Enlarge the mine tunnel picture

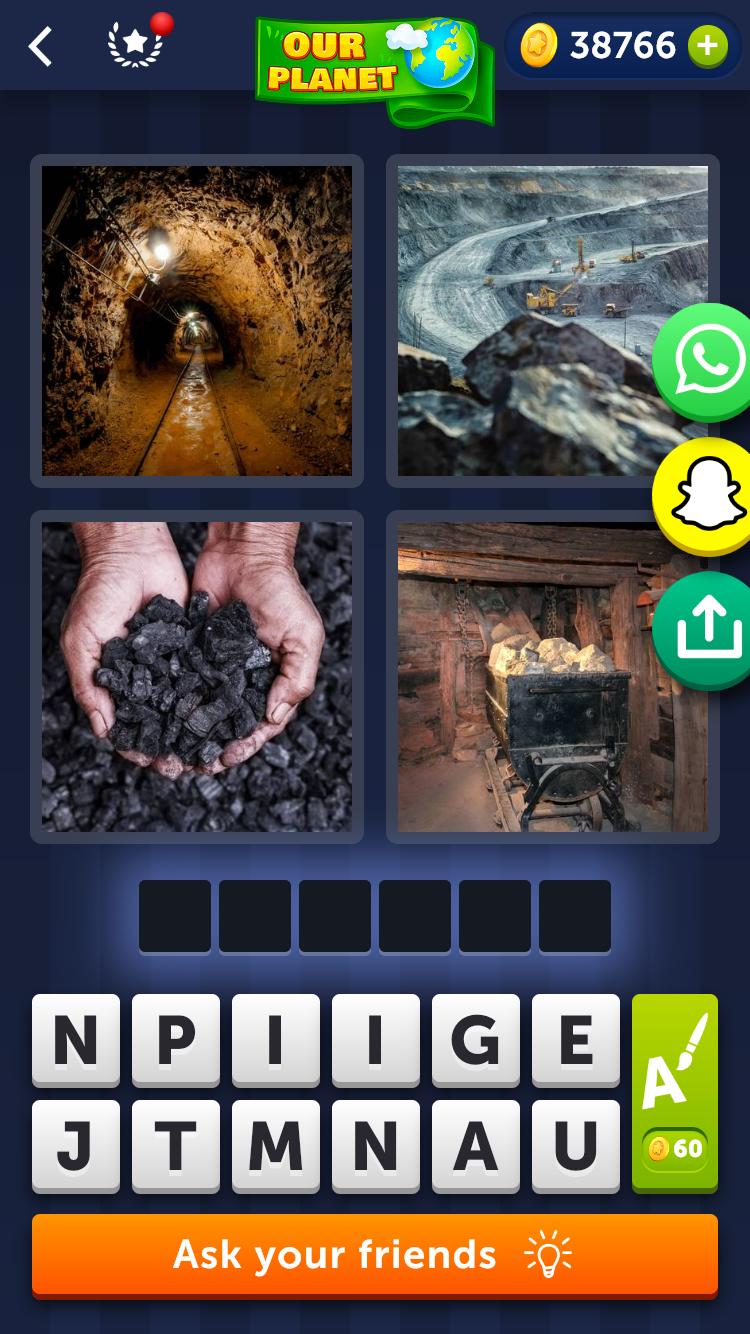tap(197, 321)
